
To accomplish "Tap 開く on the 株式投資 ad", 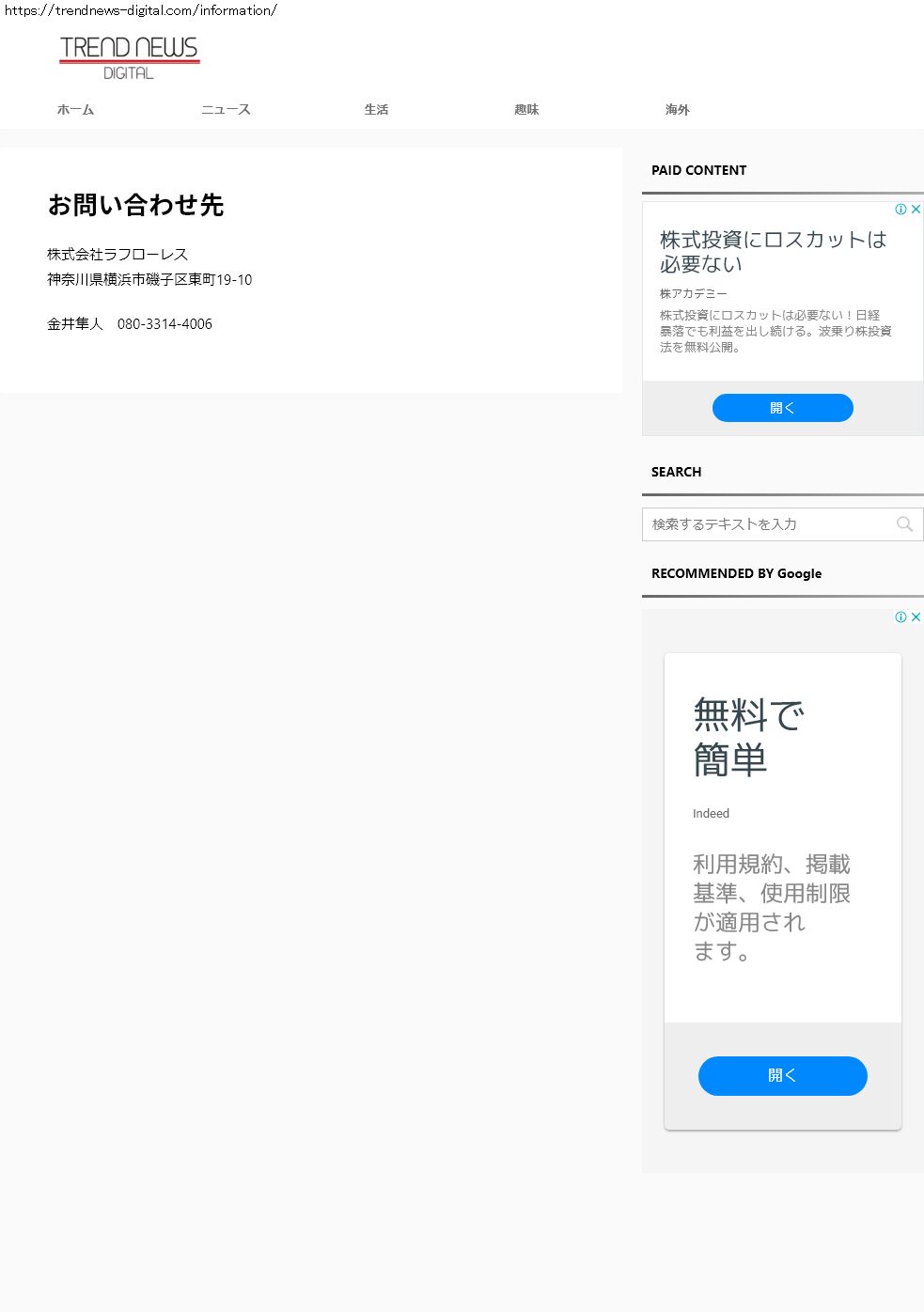I will (x=783, y=408).
